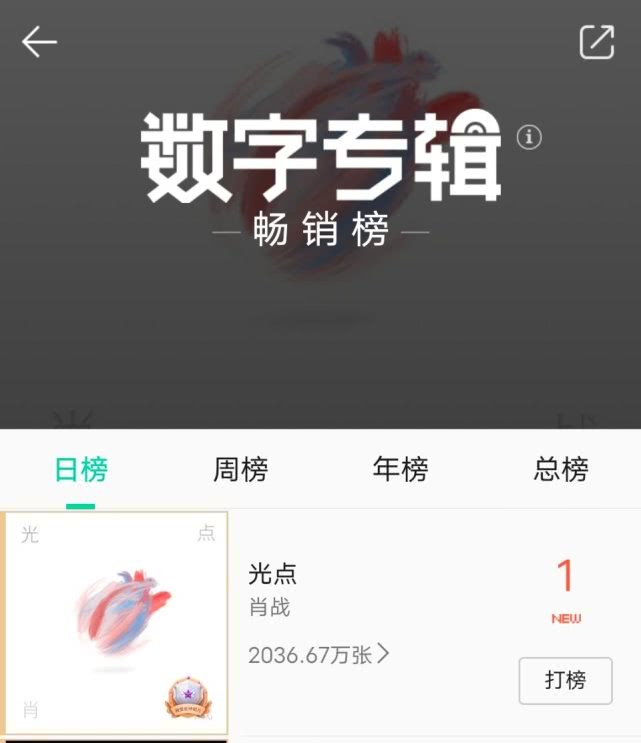Switch to the 日榜 tab
Image resolution: width=641 pixels, height=743 pixels.
pyautogui.click(x=81, y=469)
